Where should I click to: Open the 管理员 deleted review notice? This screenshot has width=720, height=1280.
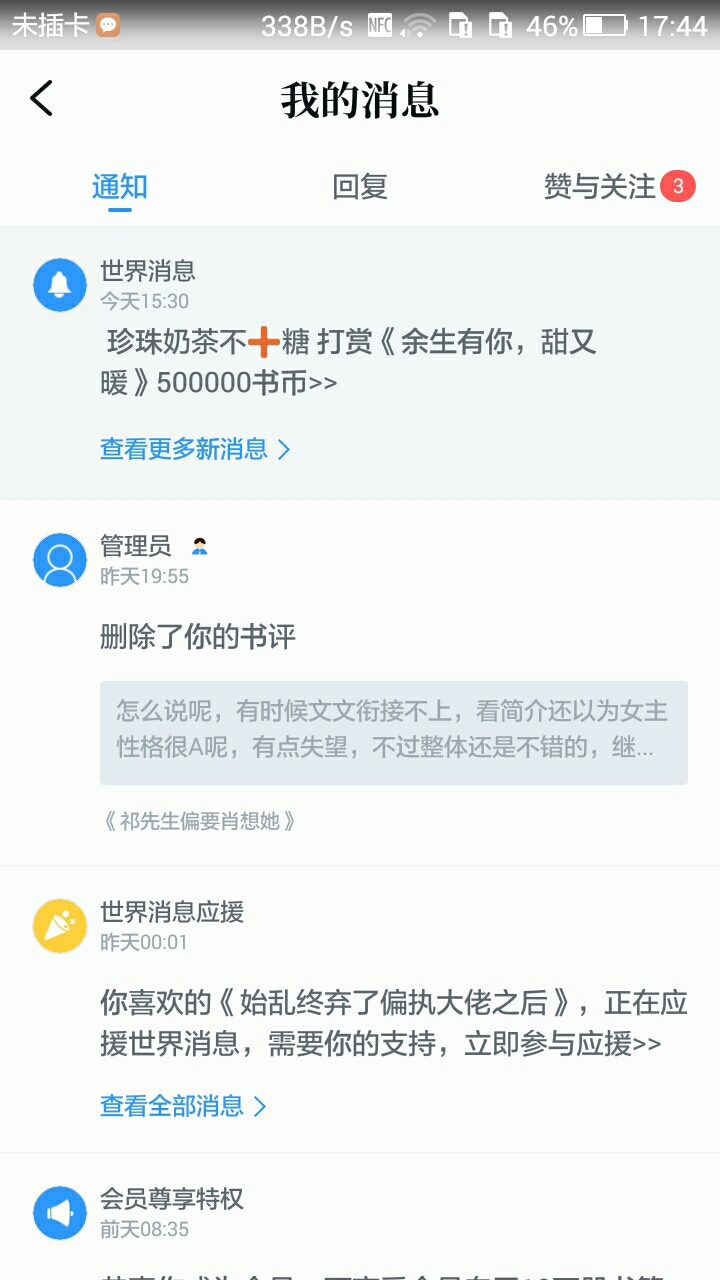tap(198, 637)
